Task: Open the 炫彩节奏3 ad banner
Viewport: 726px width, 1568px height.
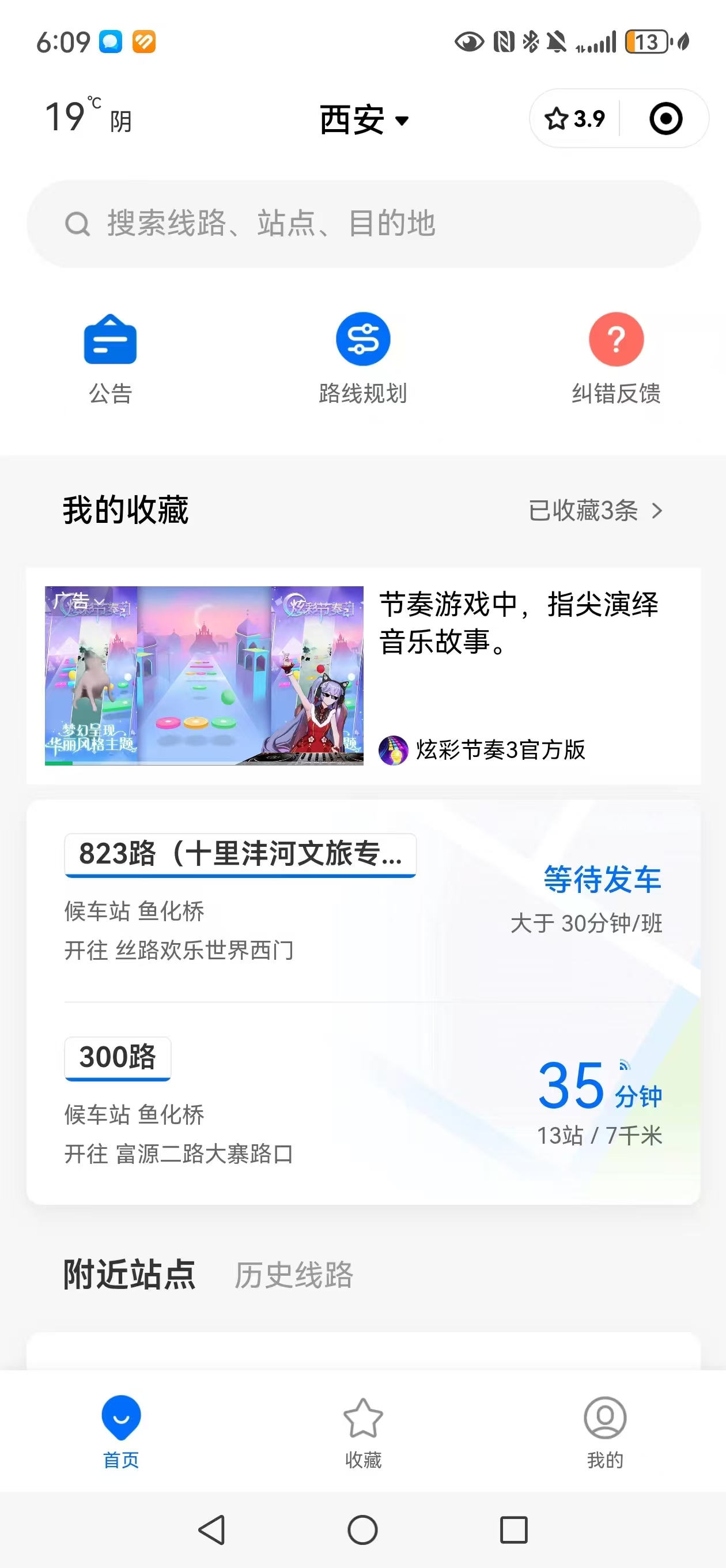Action: tap(364, 675)
